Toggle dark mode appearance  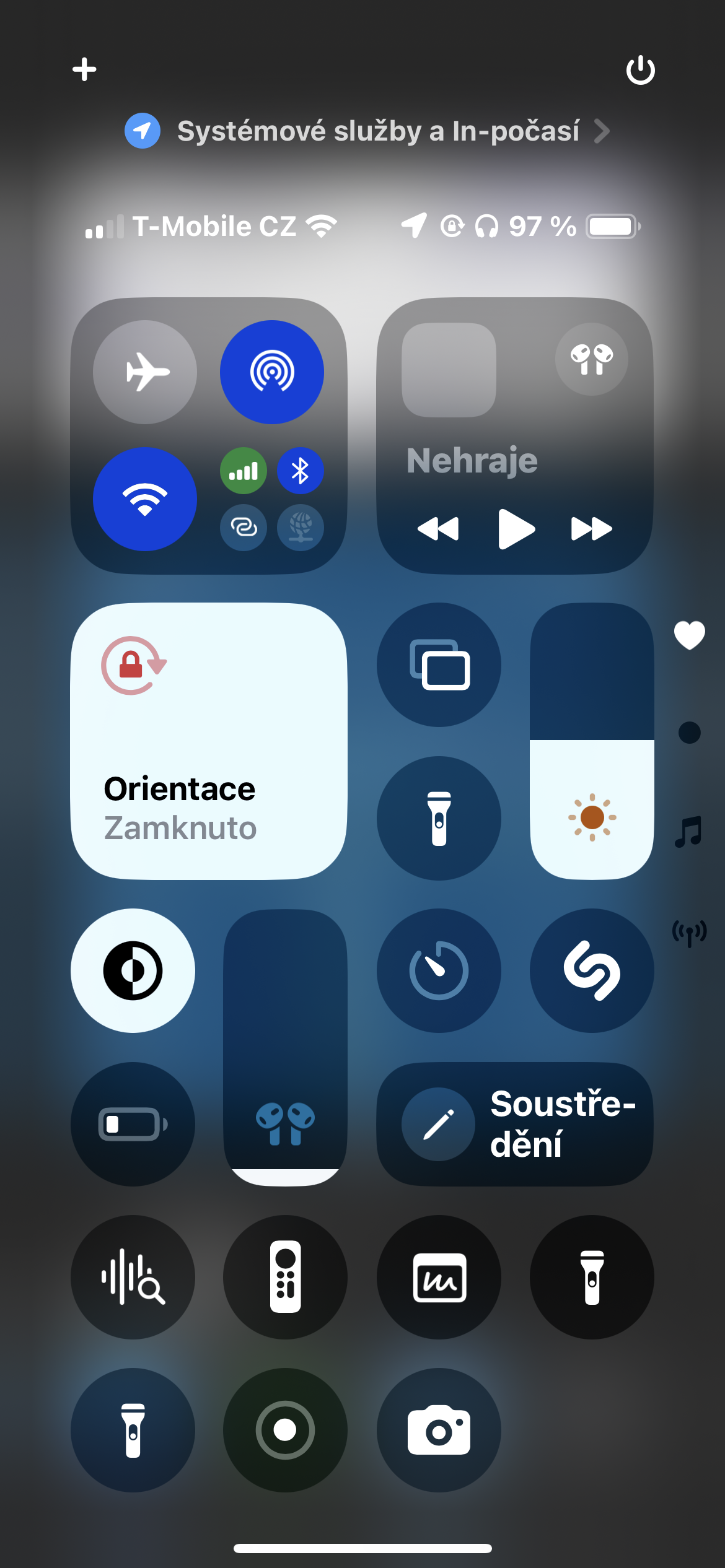point(133,970)
